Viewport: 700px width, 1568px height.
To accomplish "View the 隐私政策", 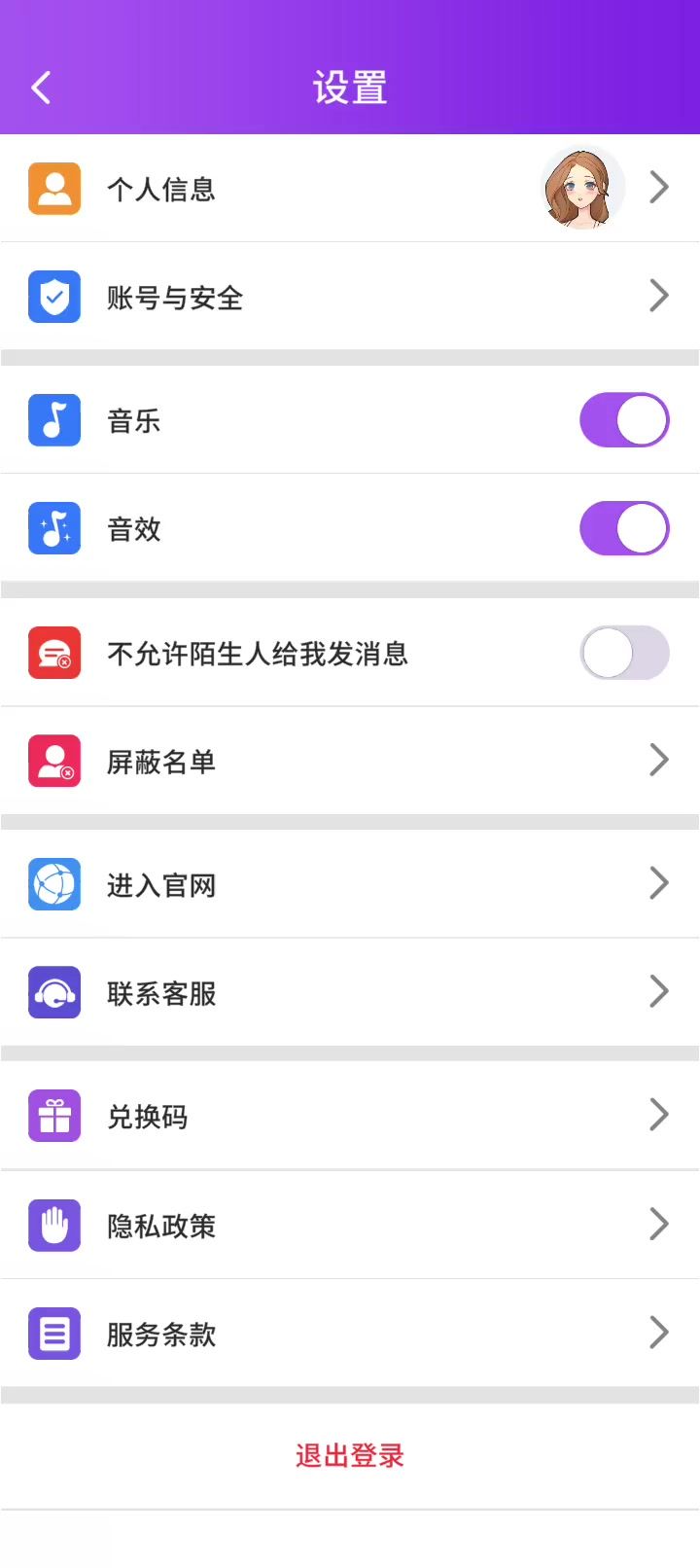I will [x=350, y=1225].
